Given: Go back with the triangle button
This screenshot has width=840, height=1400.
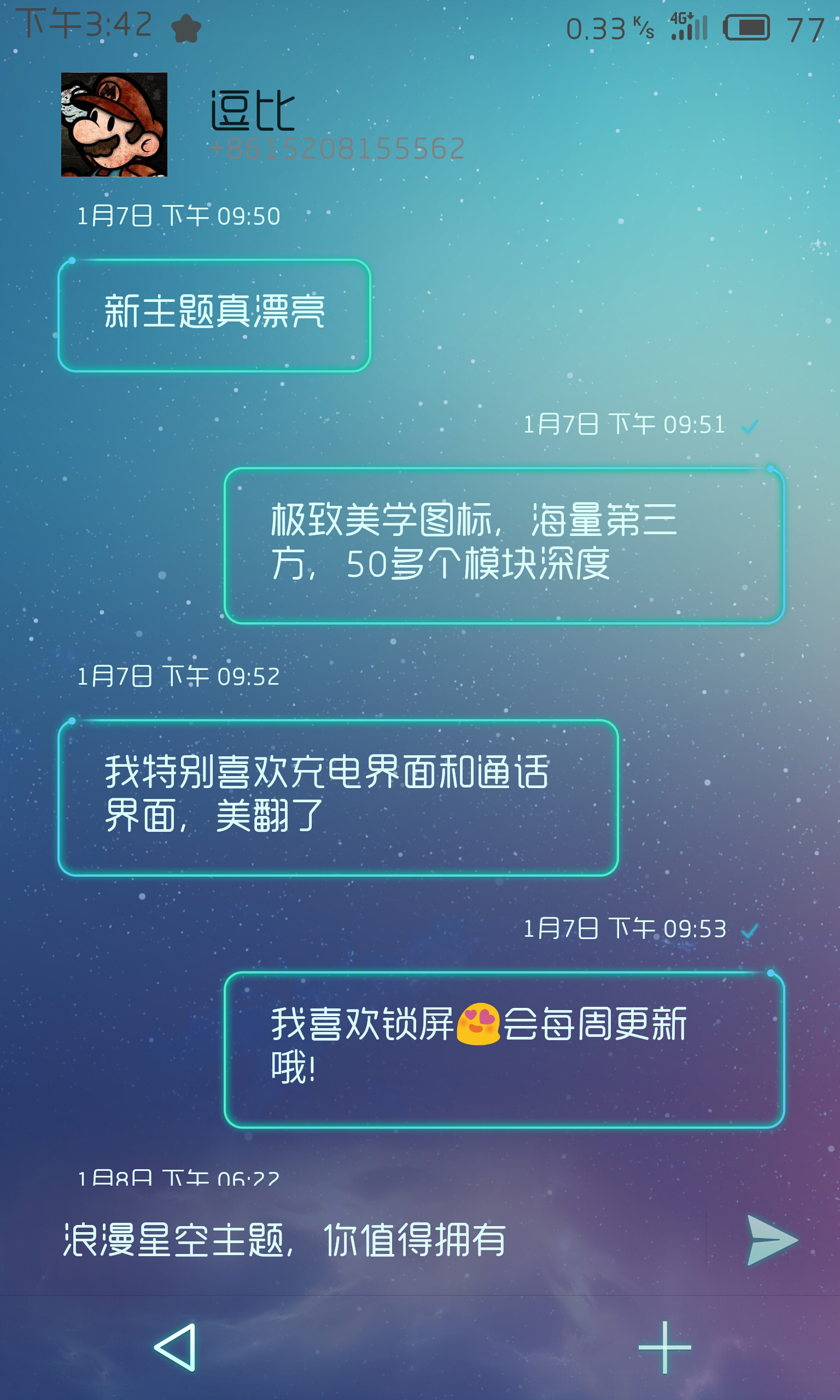Looking at the screenshot, I should coord(176,1347).
